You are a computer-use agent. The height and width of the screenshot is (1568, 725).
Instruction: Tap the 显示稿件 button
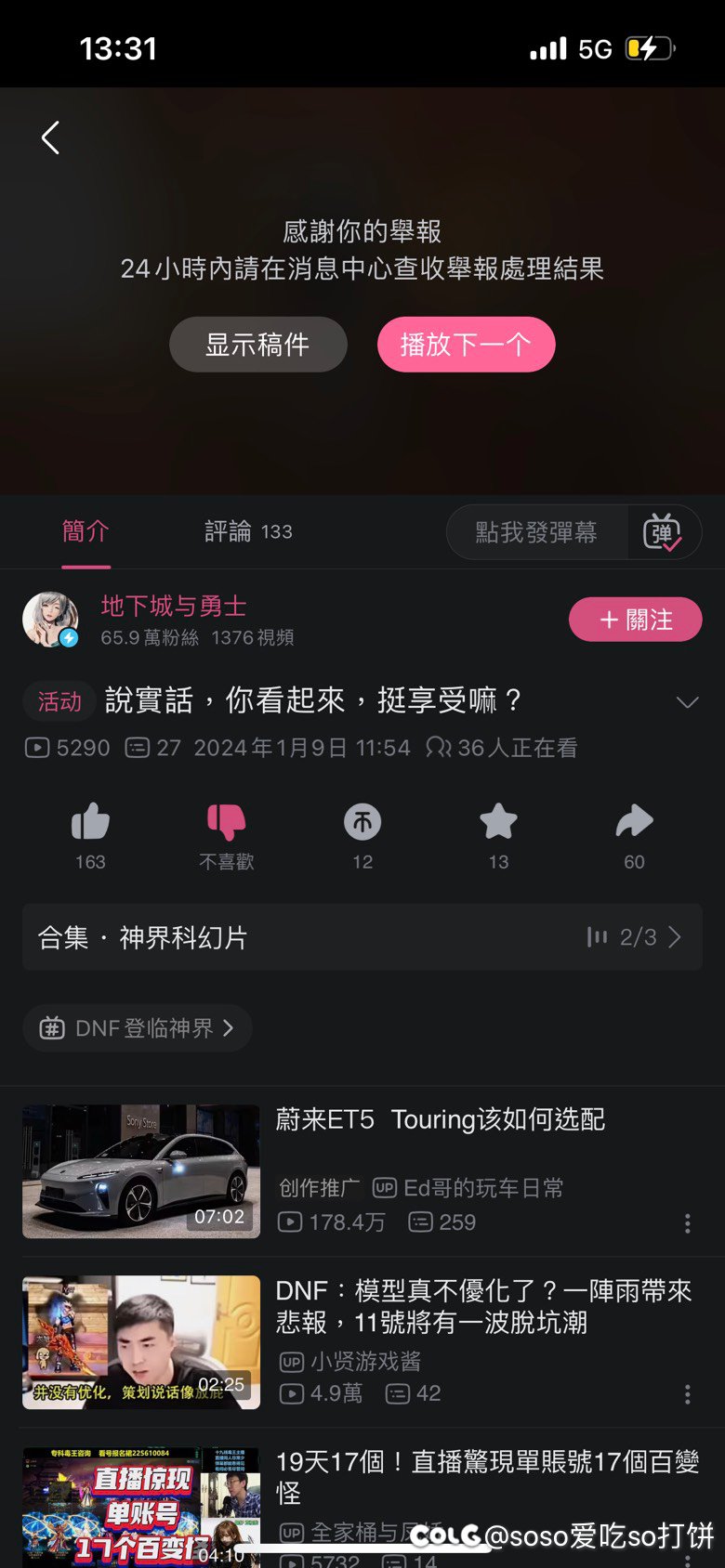click(257, 345)
